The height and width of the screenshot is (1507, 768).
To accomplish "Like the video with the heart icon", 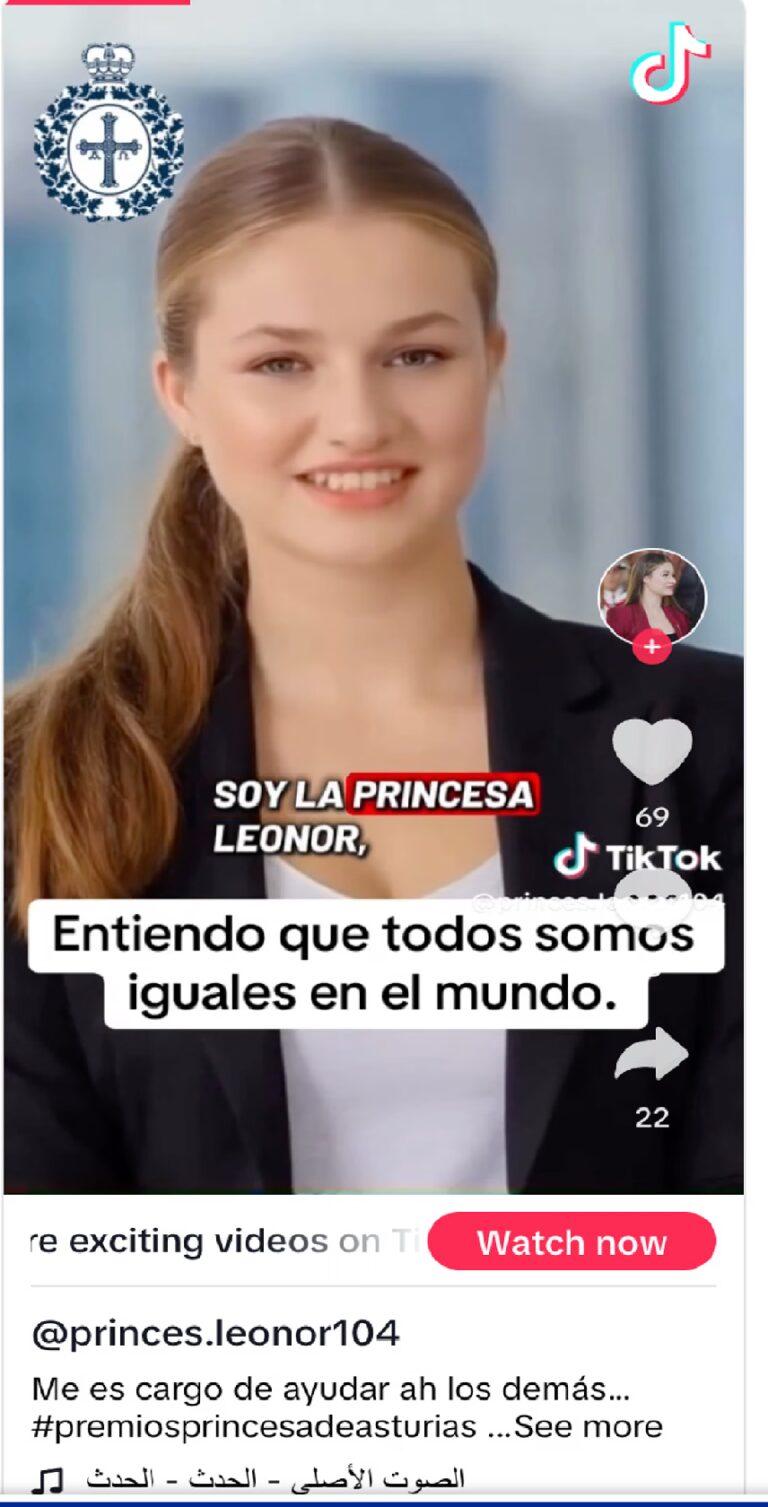I will click(651, 750).
